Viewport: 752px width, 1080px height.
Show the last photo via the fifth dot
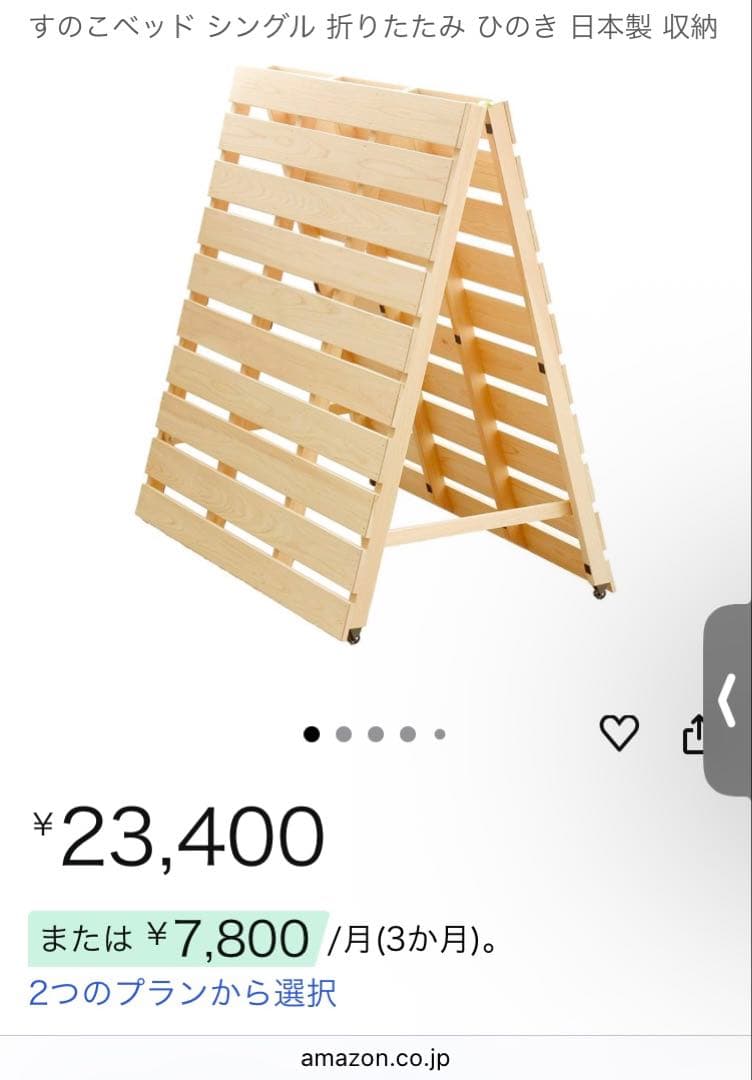point(437,733)
